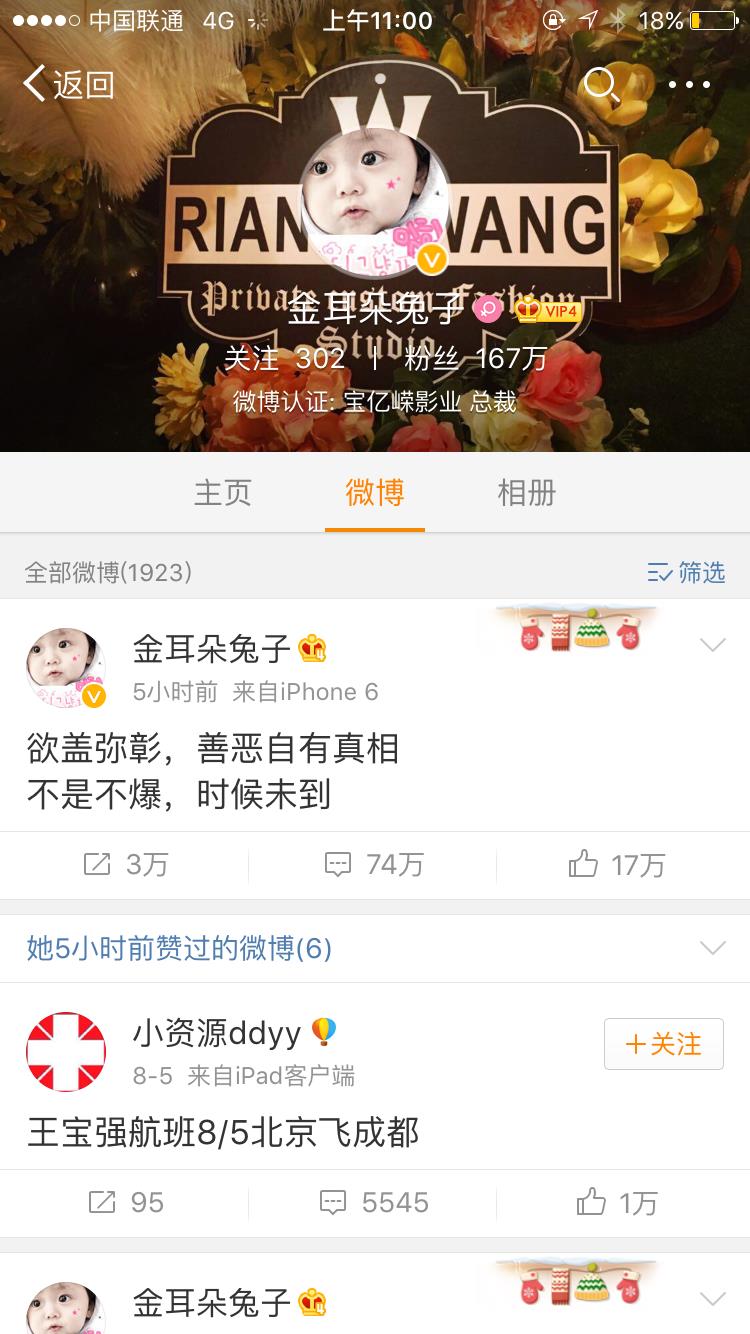This screenshot has width=750, height=1334.
Task: Repost the 欲盖弥彰 post
Action: point(125,865)
